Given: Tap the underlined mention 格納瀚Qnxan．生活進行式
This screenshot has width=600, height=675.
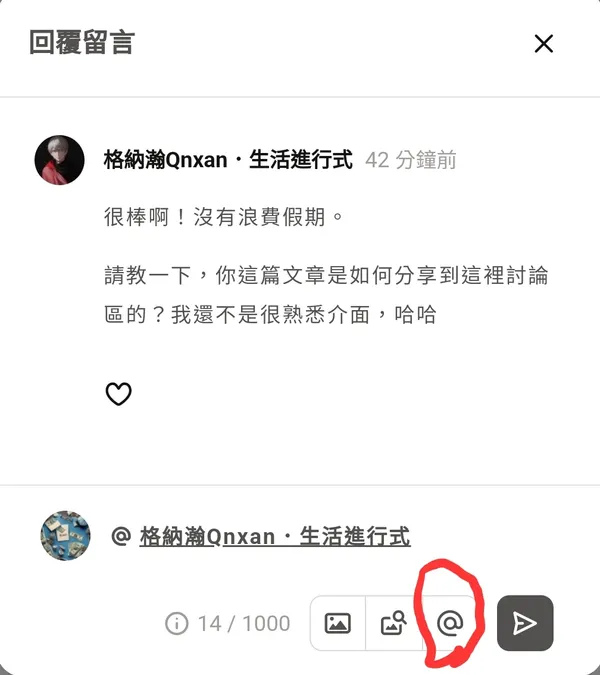Looking at the screenshot, I should (275, 536).
